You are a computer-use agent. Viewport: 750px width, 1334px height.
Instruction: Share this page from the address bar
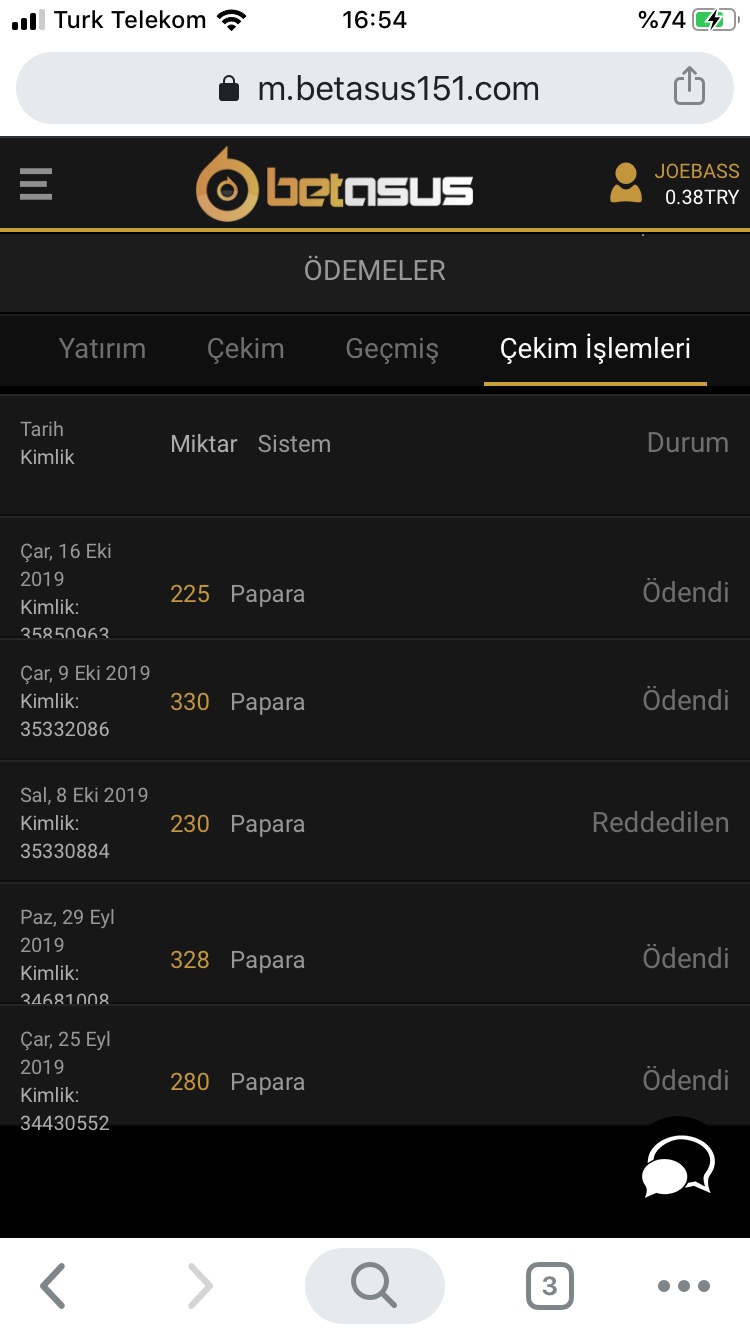[x=689, y=87]
